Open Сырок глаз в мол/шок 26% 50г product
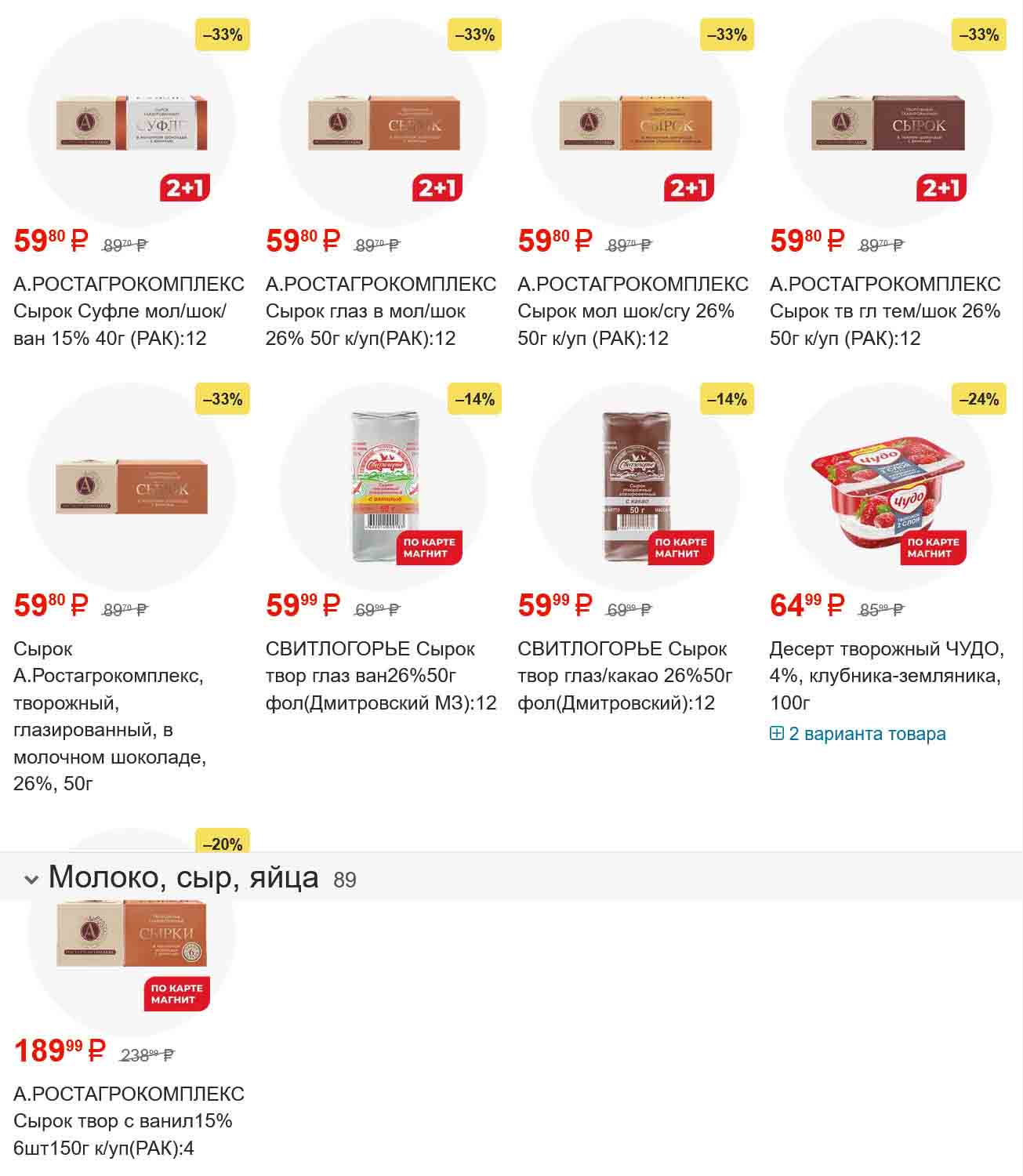The image size is (1023, 1176). (380, 311)
